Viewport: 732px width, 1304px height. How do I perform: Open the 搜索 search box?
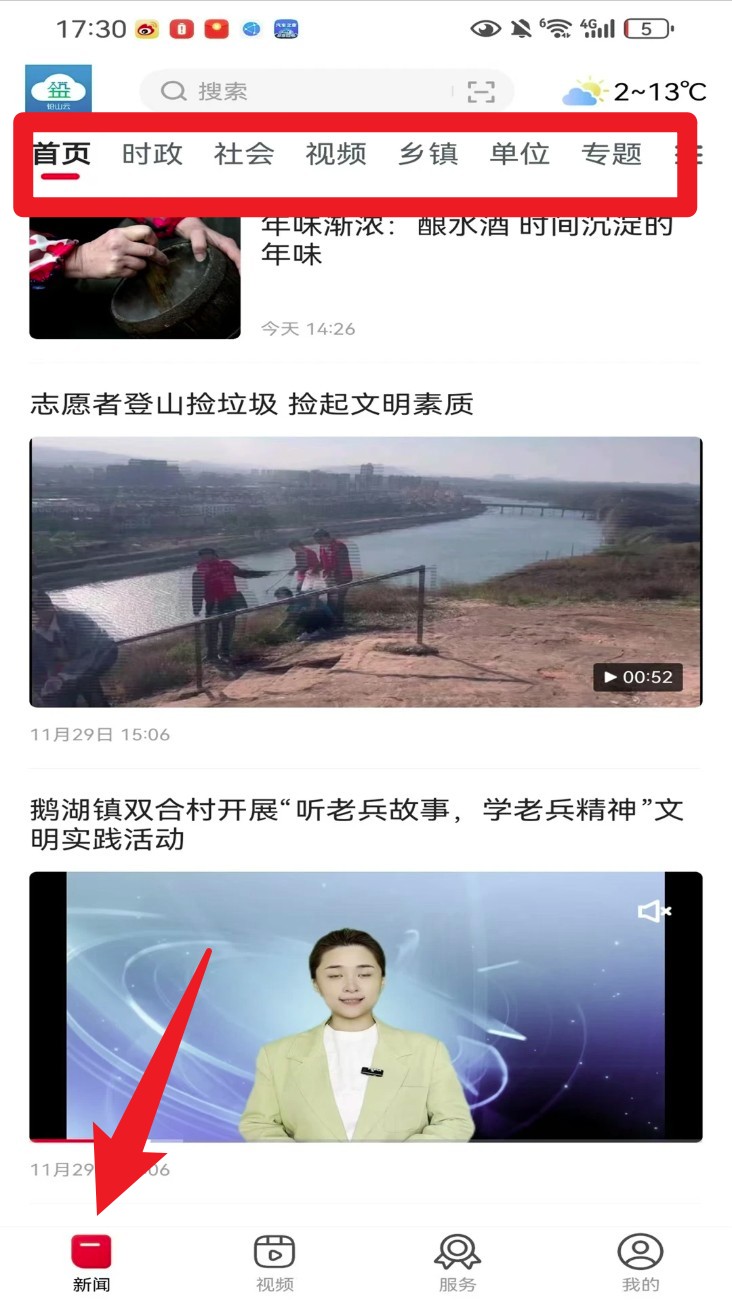(300, 92)
